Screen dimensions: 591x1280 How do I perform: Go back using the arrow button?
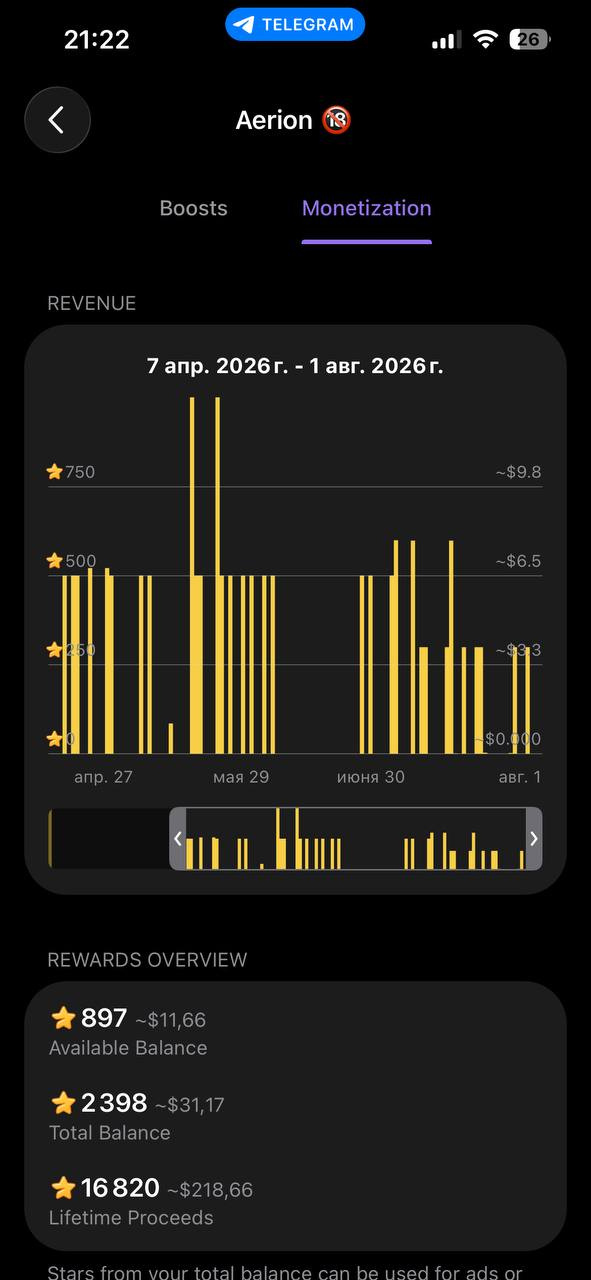coord(57,120)
